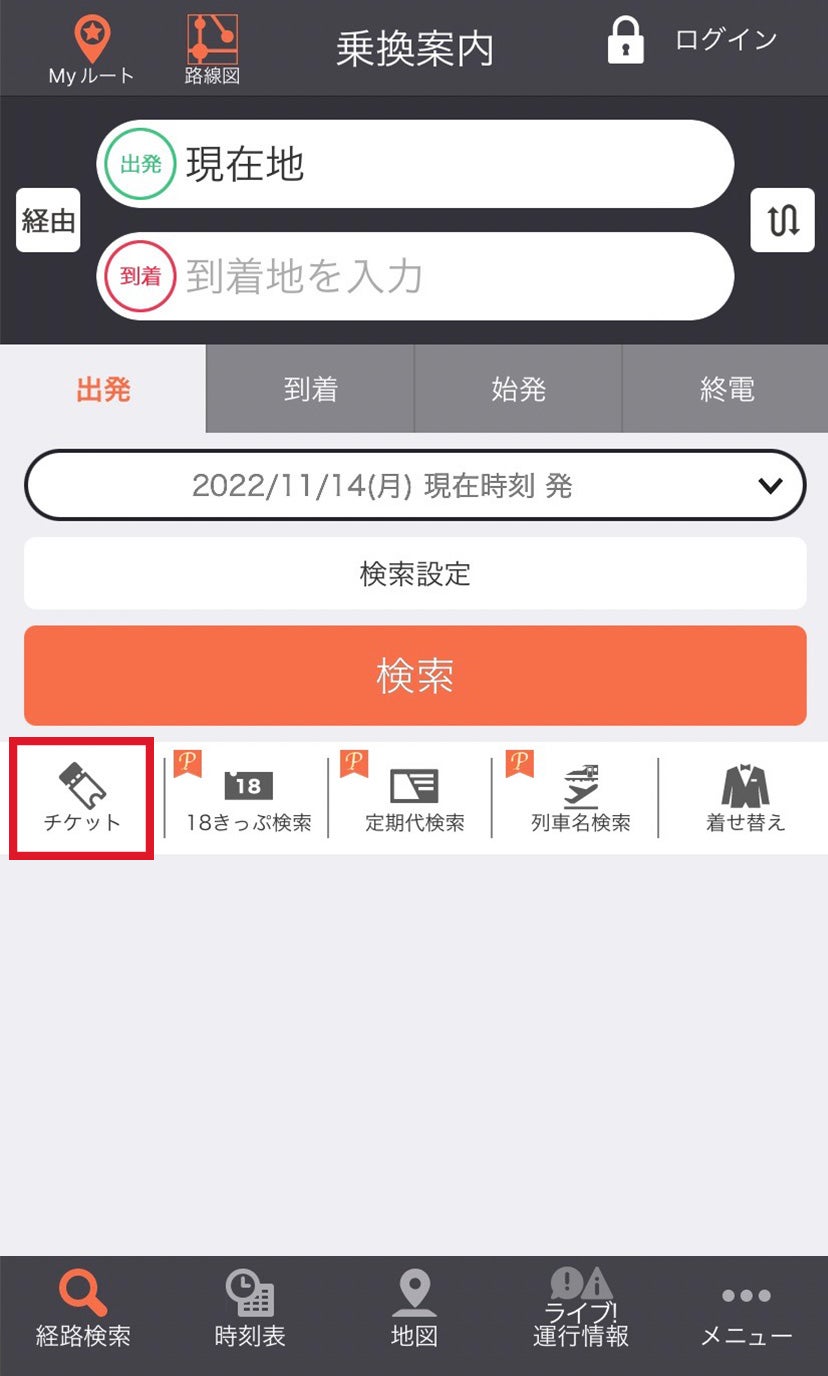Tap the ログイン button
Image resolution: width=828 pixels, height=1376 pixels.
[692, 42]
